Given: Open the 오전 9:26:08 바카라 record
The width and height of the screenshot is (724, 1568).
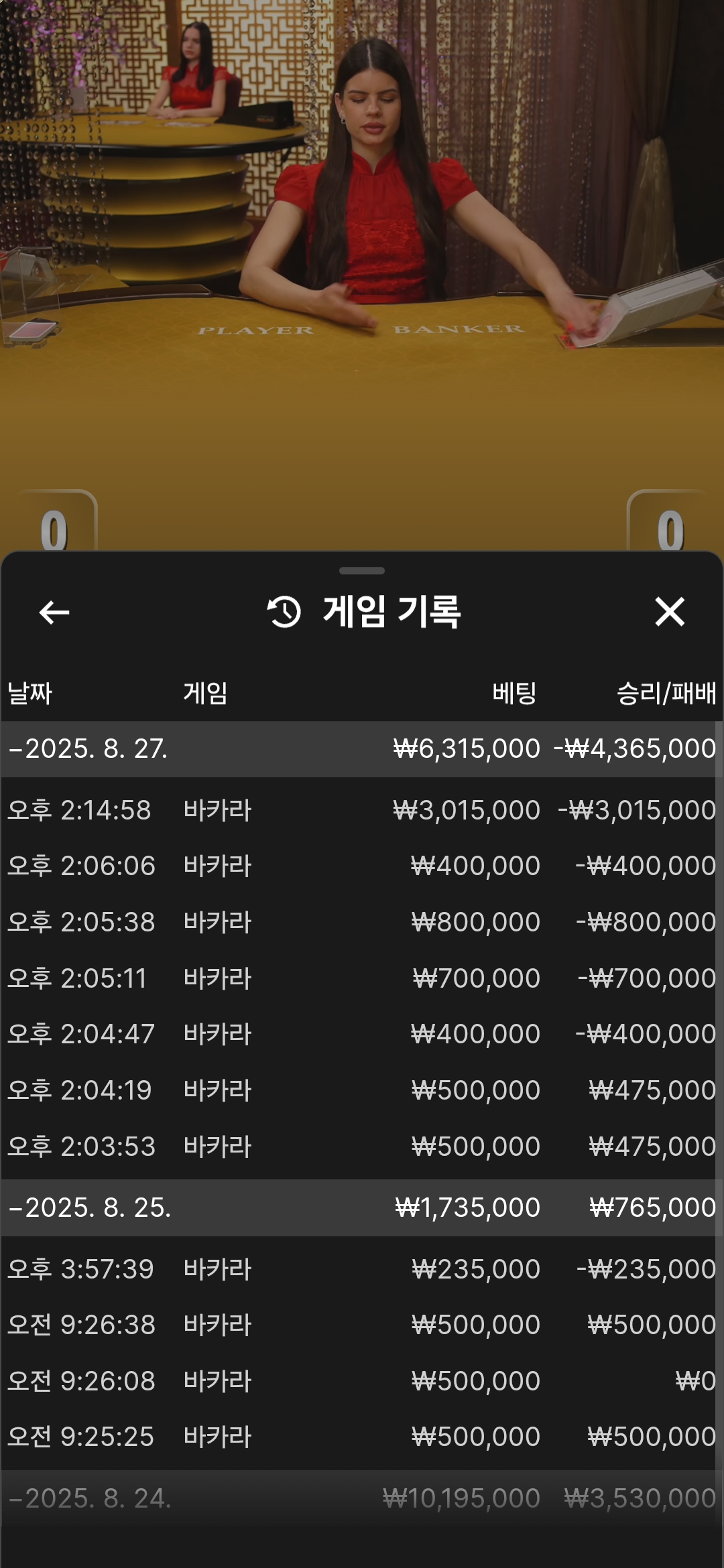Looking at the screenshot, I should pos(362,1381).
